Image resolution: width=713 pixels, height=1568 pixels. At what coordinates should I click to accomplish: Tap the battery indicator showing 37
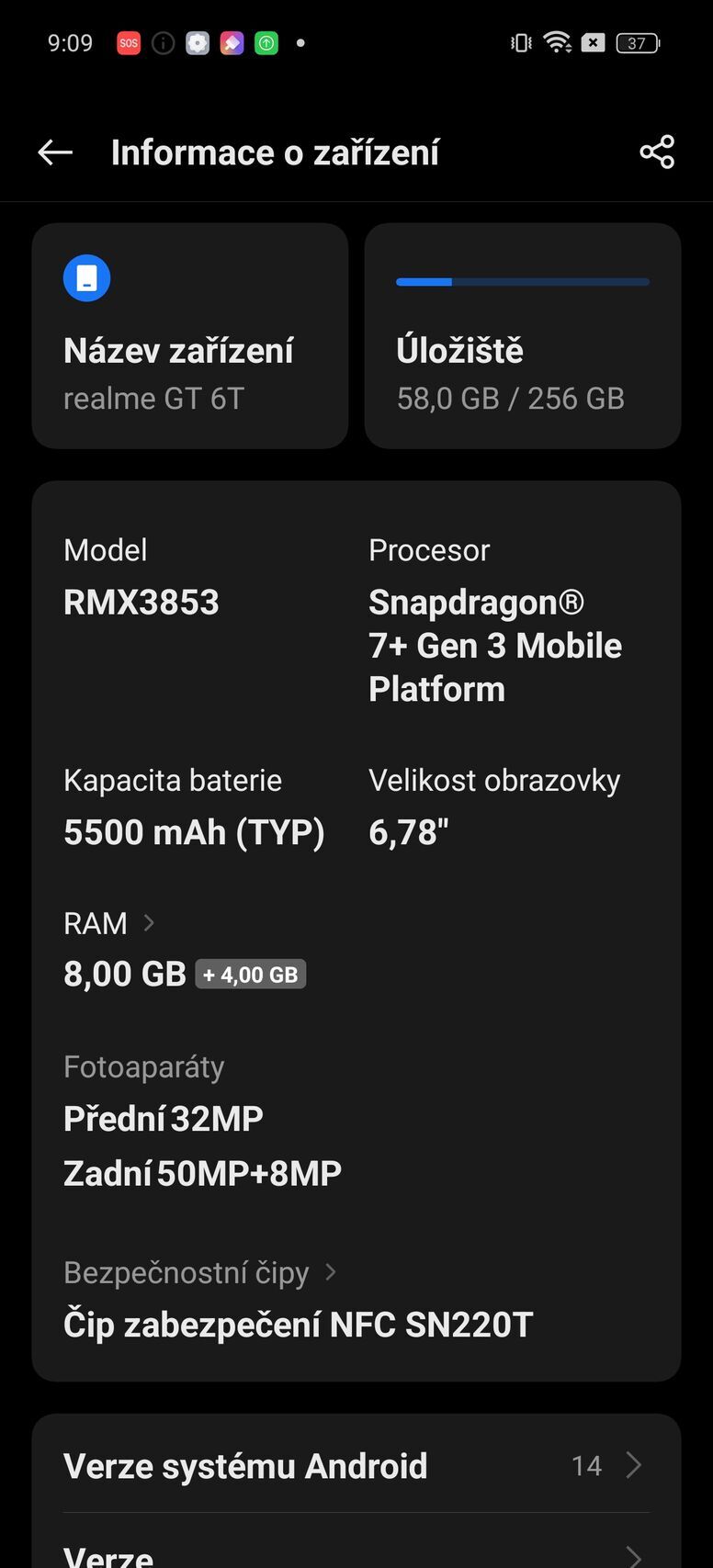point(638,43)
